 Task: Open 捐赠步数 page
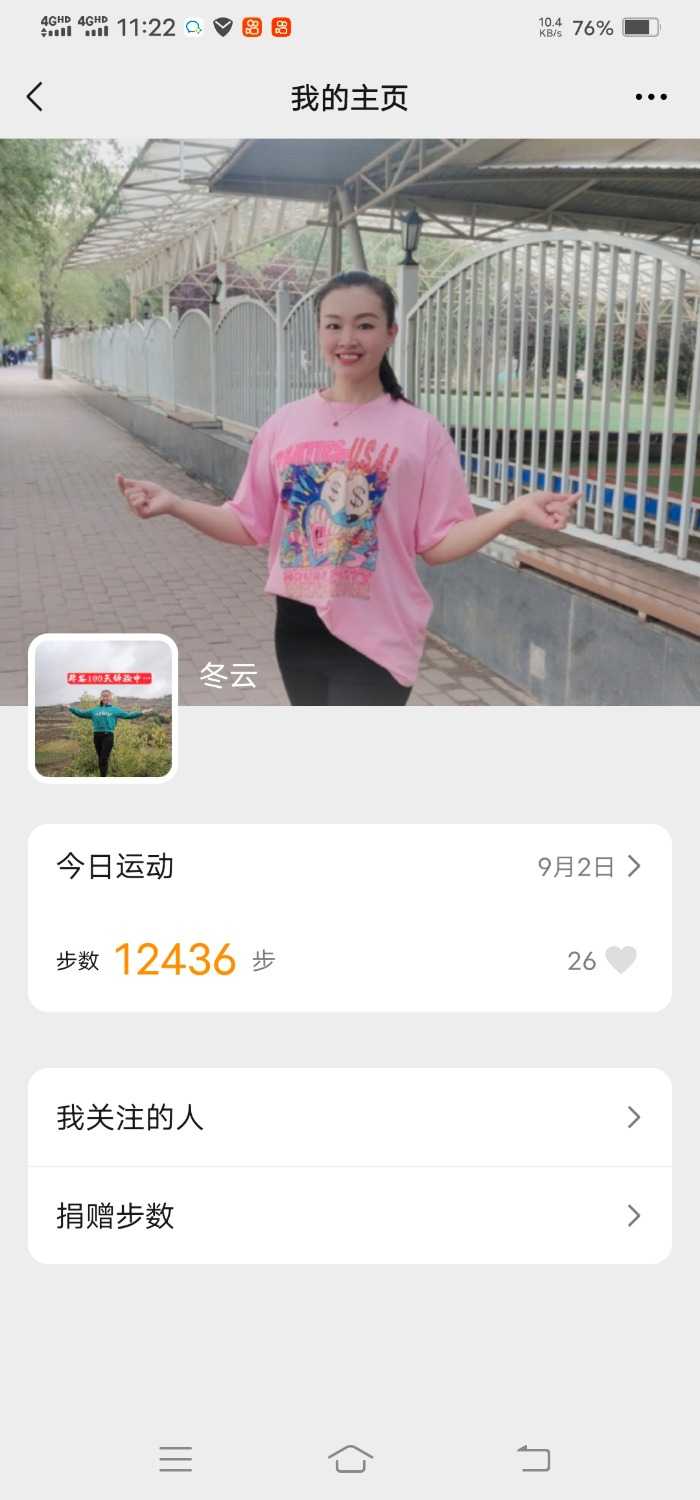350,1216
